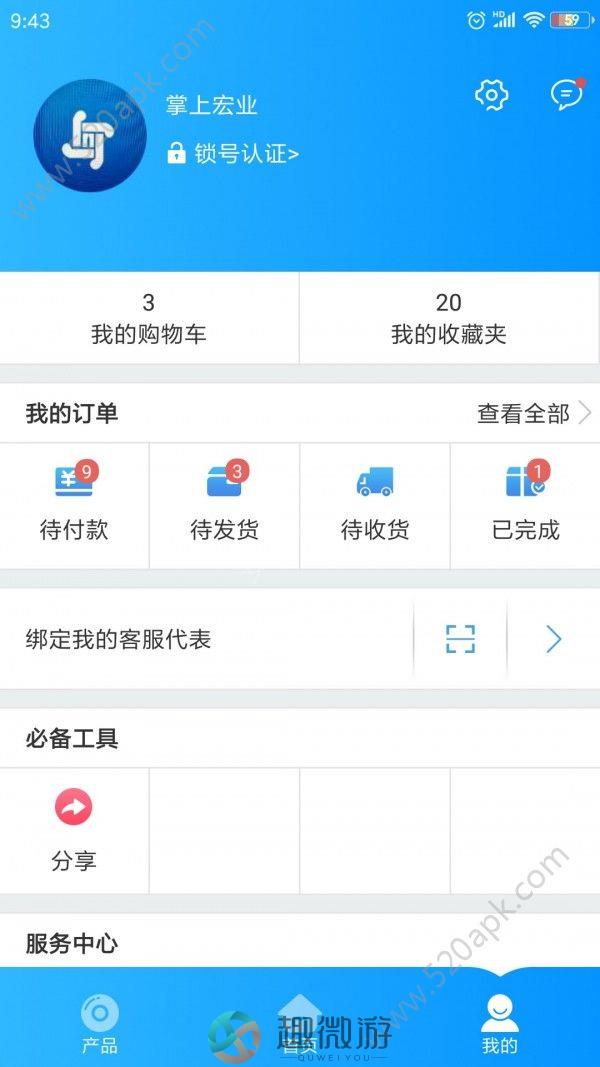600x1067 pixels.
Task: Open 待收货 awaiting delivery orders
Action: 375,506
